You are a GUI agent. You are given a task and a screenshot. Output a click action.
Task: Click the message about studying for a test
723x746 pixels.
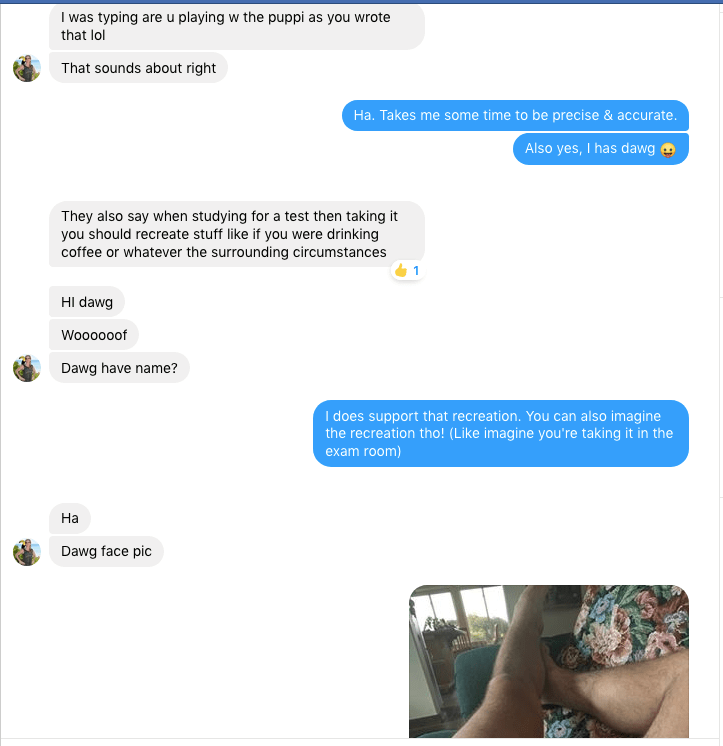237,233
